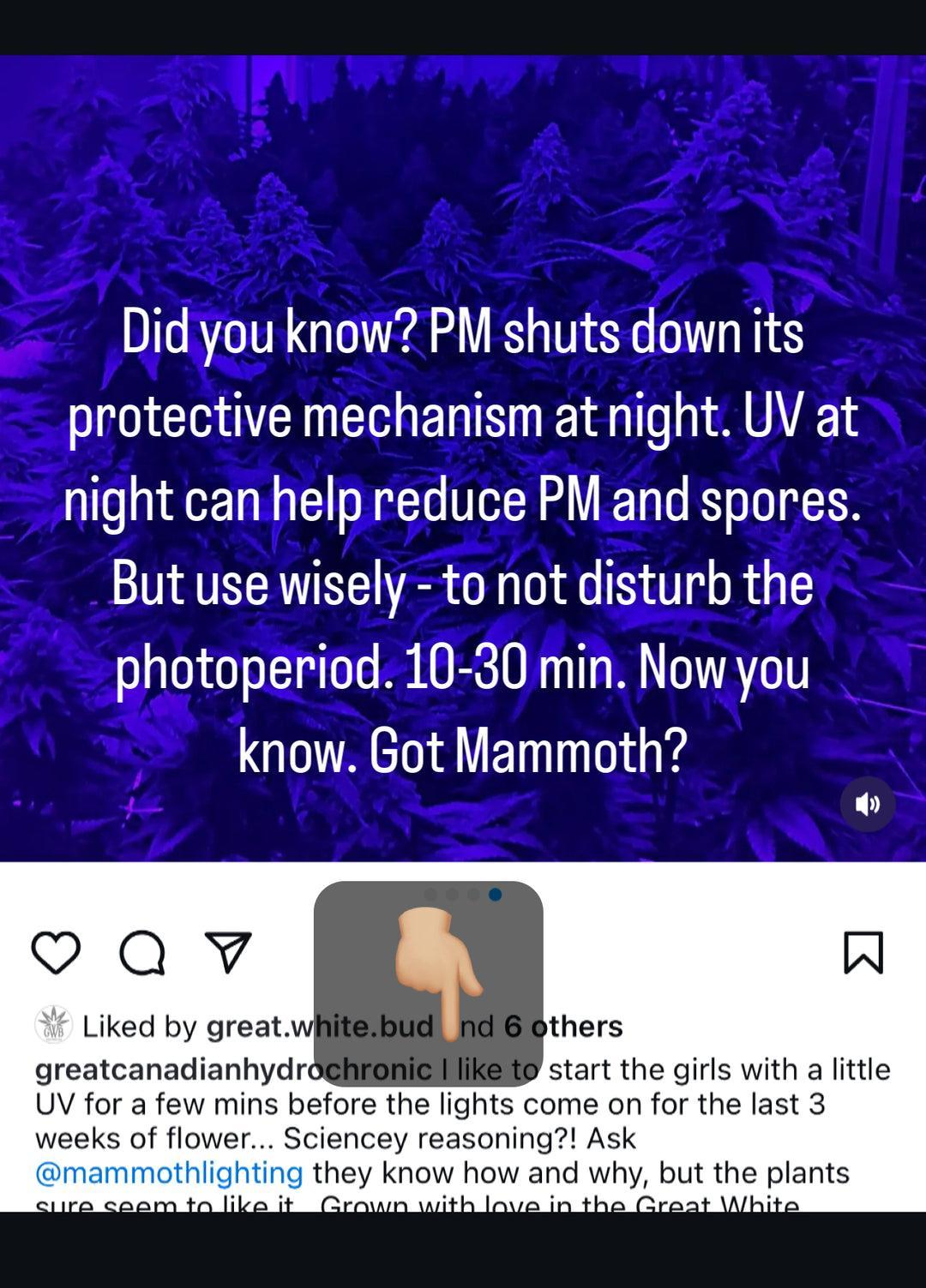Share the post via paper plane icon
This screenshot has height=1288, width=926.
(228, 951)
